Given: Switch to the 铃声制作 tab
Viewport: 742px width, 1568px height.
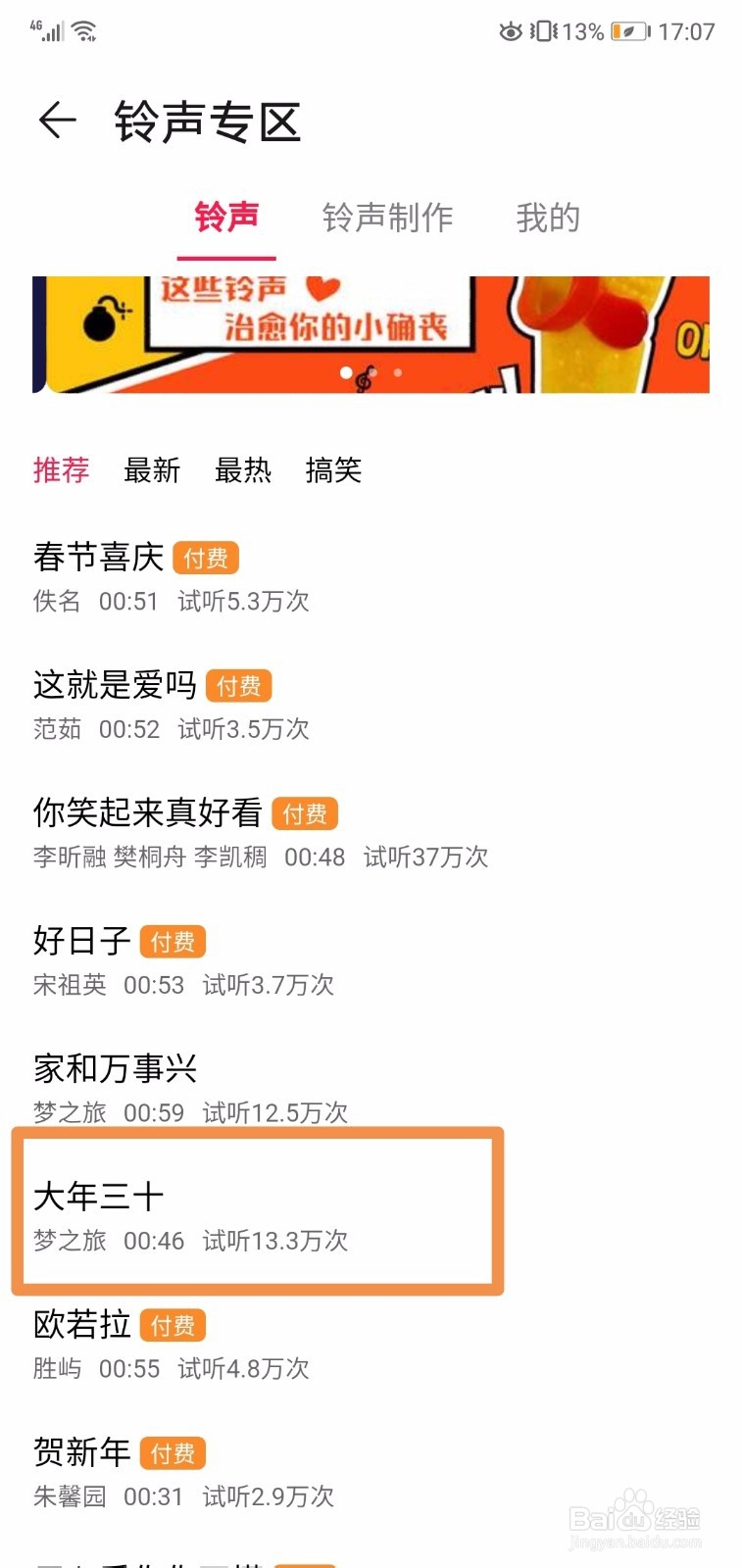Looking at the screenshot, I should click(x=387, y=218).
